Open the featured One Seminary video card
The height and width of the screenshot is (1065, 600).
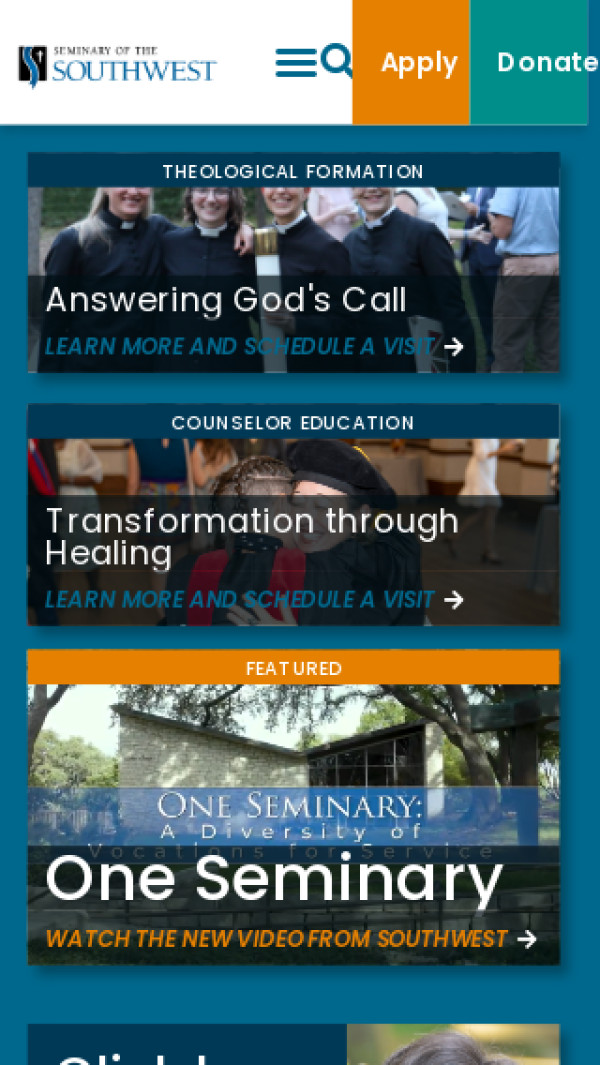tap(293, 825)
